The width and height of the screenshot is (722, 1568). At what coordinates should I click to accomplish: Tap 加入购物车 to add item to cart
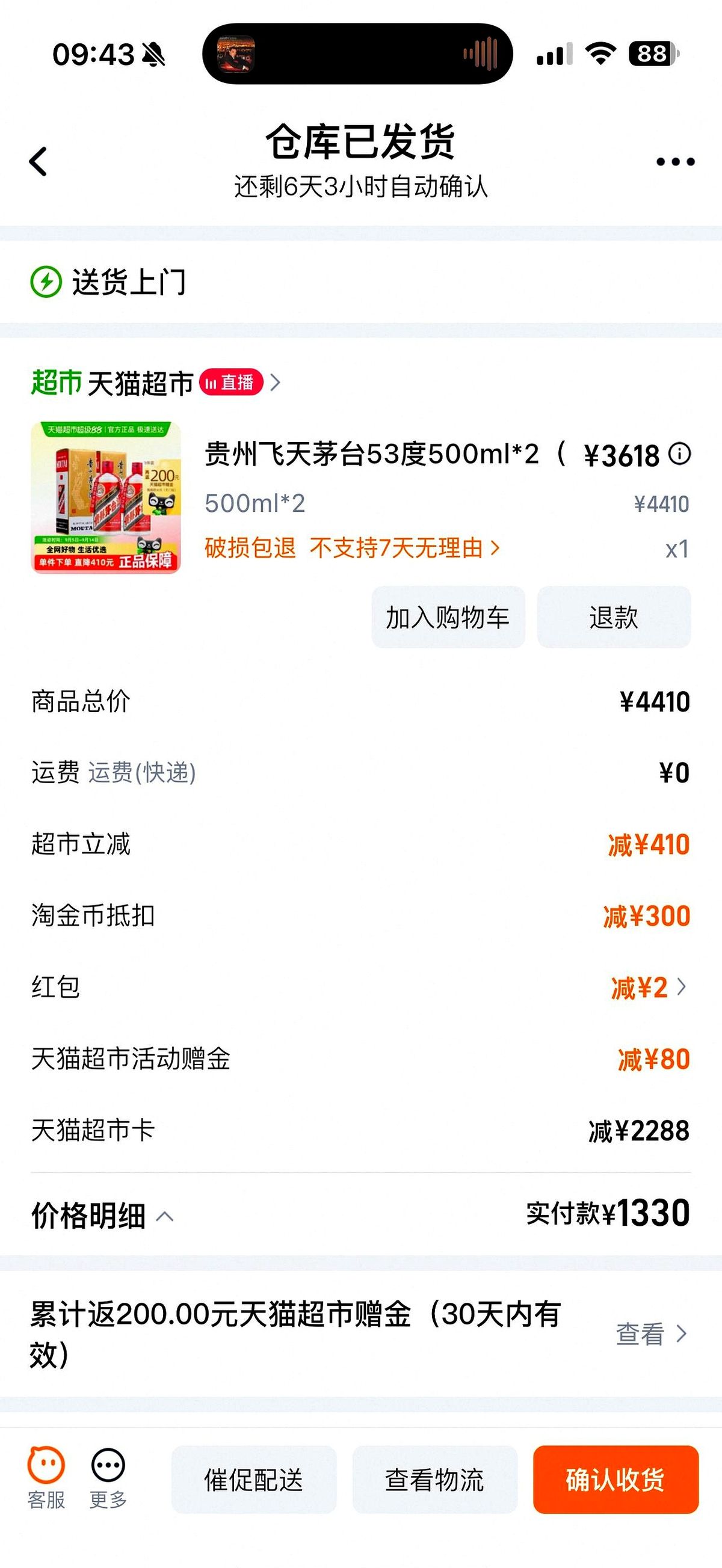coord(448,617)
